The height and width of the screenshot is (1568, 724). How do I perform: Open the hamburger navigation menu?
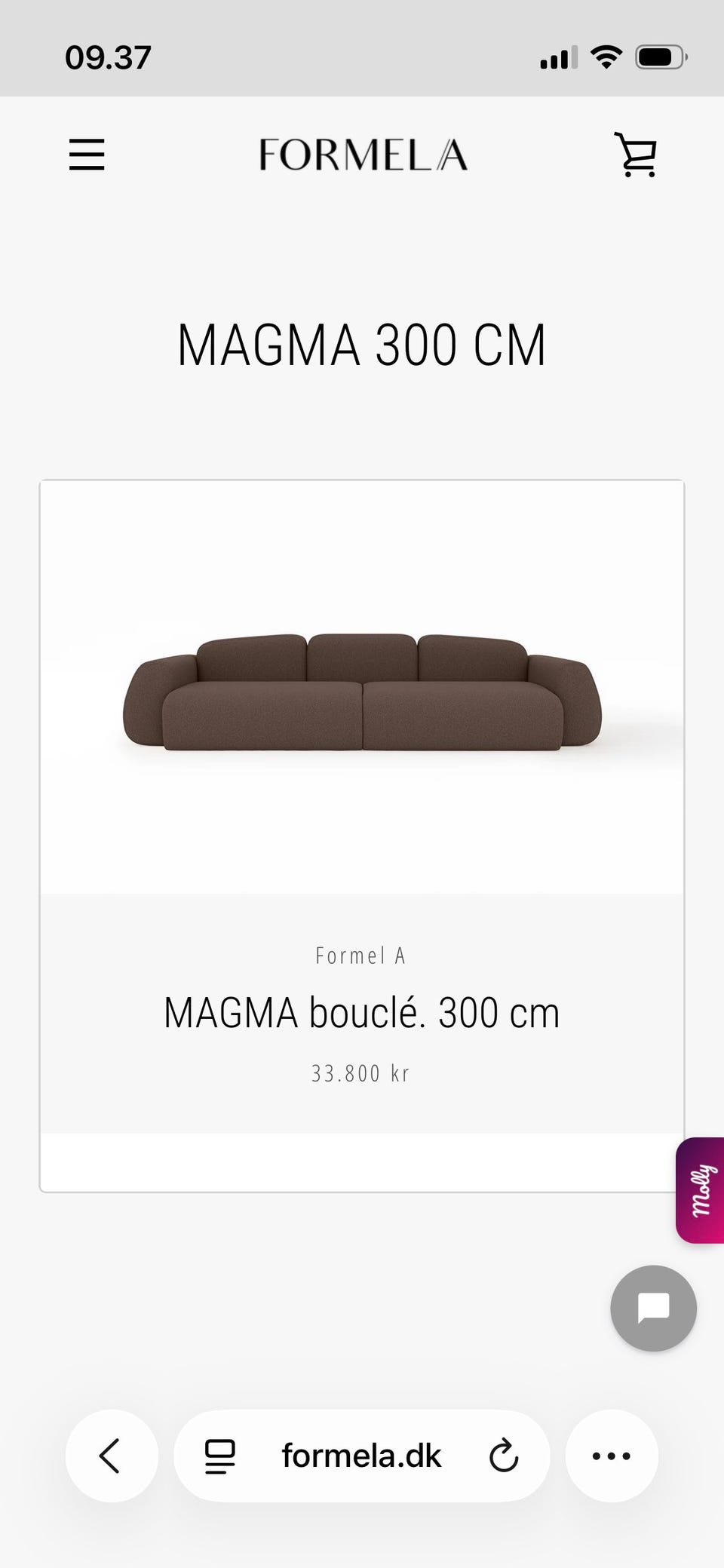click(87, 155)
